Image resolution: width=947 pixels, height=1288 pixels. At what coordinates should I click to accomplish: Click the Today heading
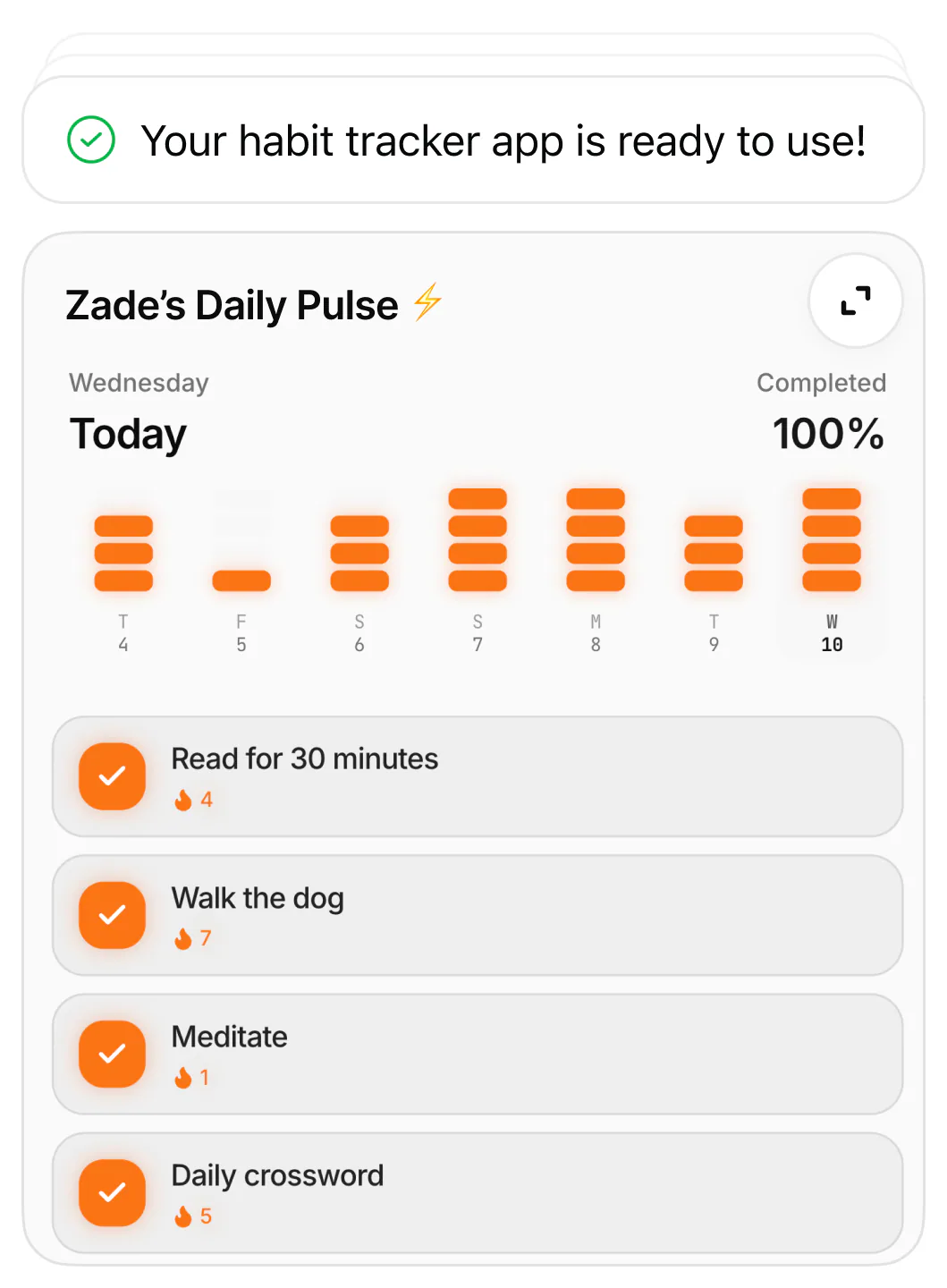[128, 435]
